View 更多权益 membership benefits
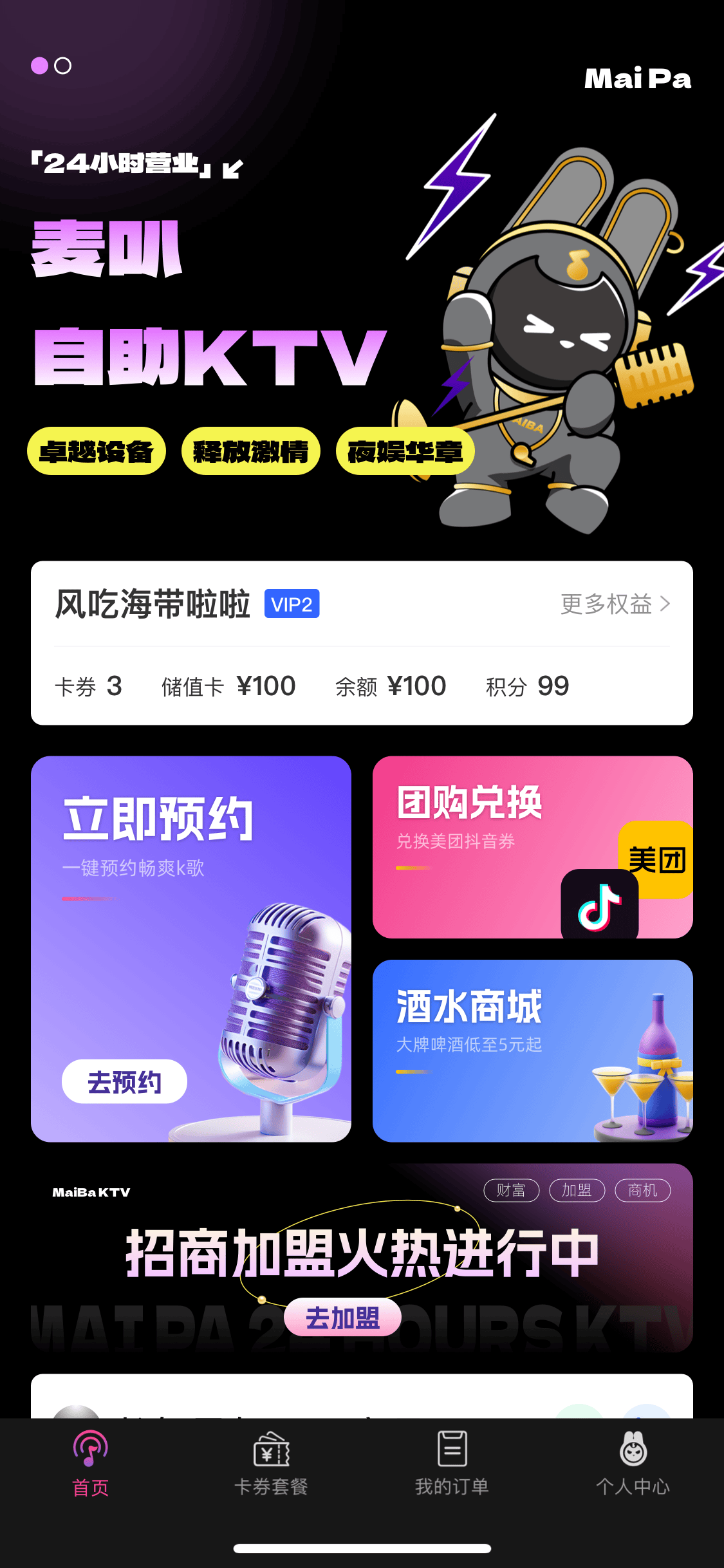The image size is (724, 1568). [x=615, y=604]
